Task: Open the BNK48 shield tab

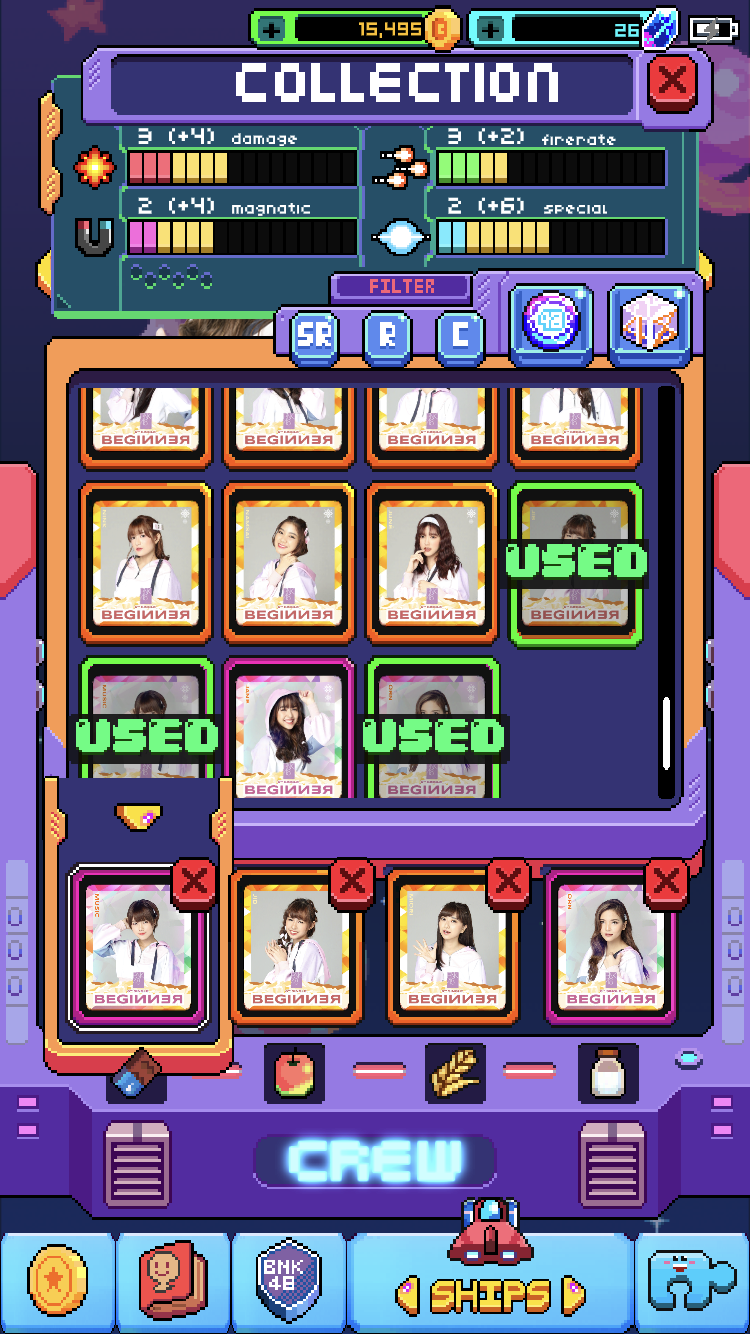Action: [289, 1283]
